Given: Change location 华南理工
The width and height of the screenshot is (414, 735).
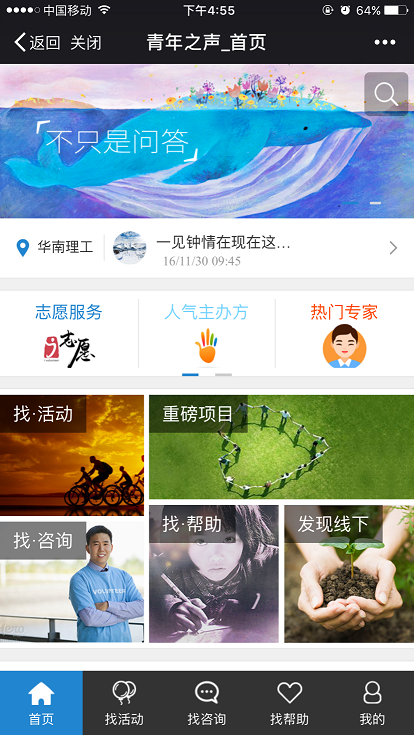Looking at the screenshot, I should (54, 247).
